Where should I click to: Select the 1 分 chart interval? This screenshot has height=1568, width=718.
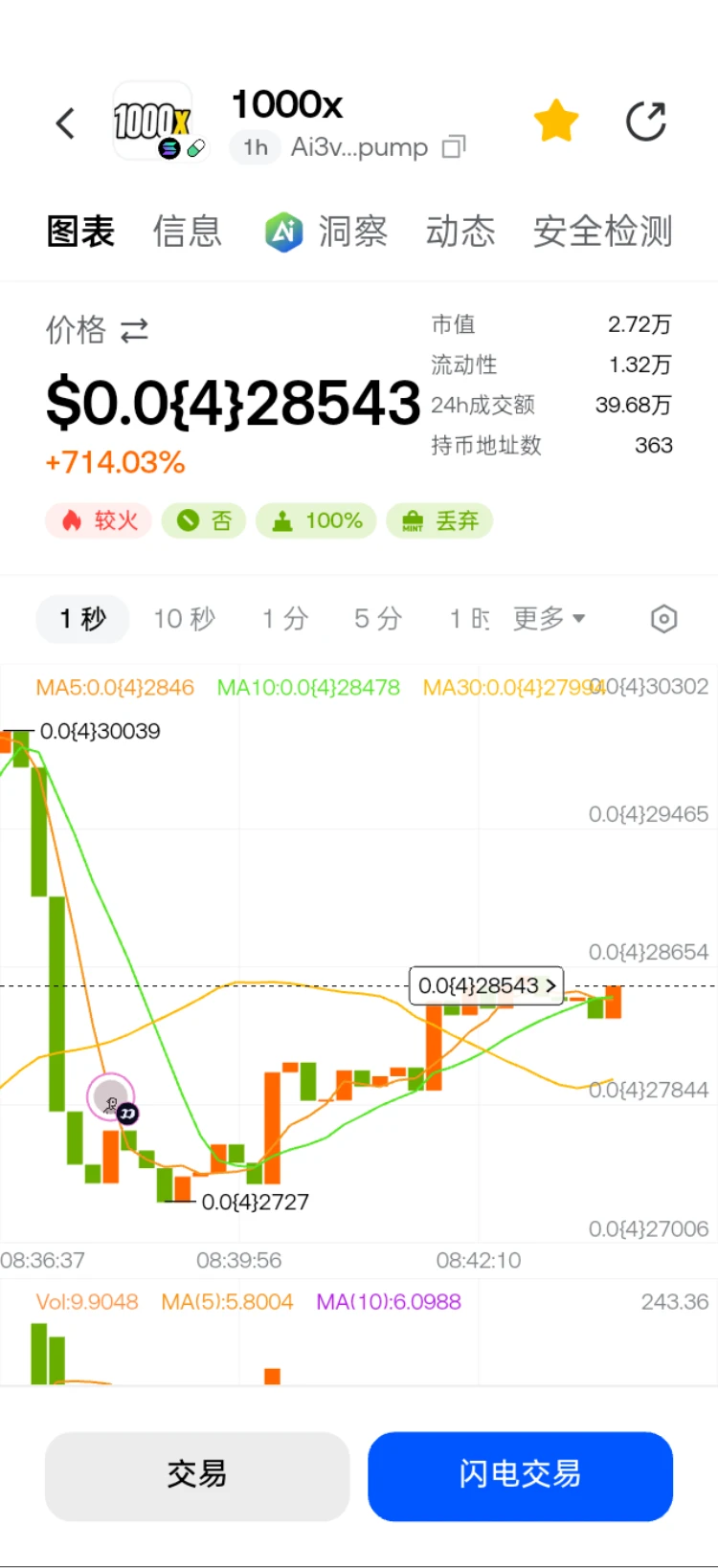tap(285, 619)
